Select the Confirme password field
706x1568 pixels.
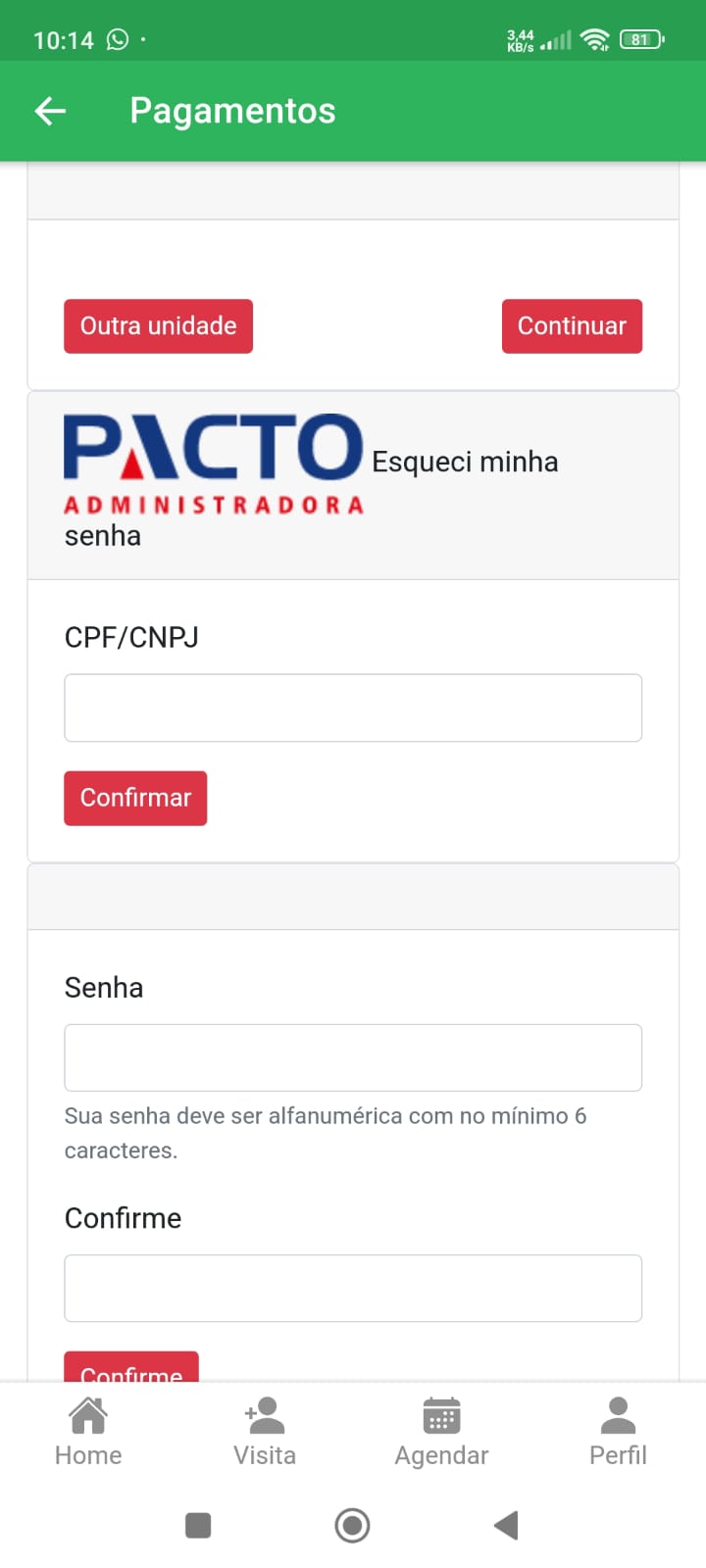tap(353, 1288)
